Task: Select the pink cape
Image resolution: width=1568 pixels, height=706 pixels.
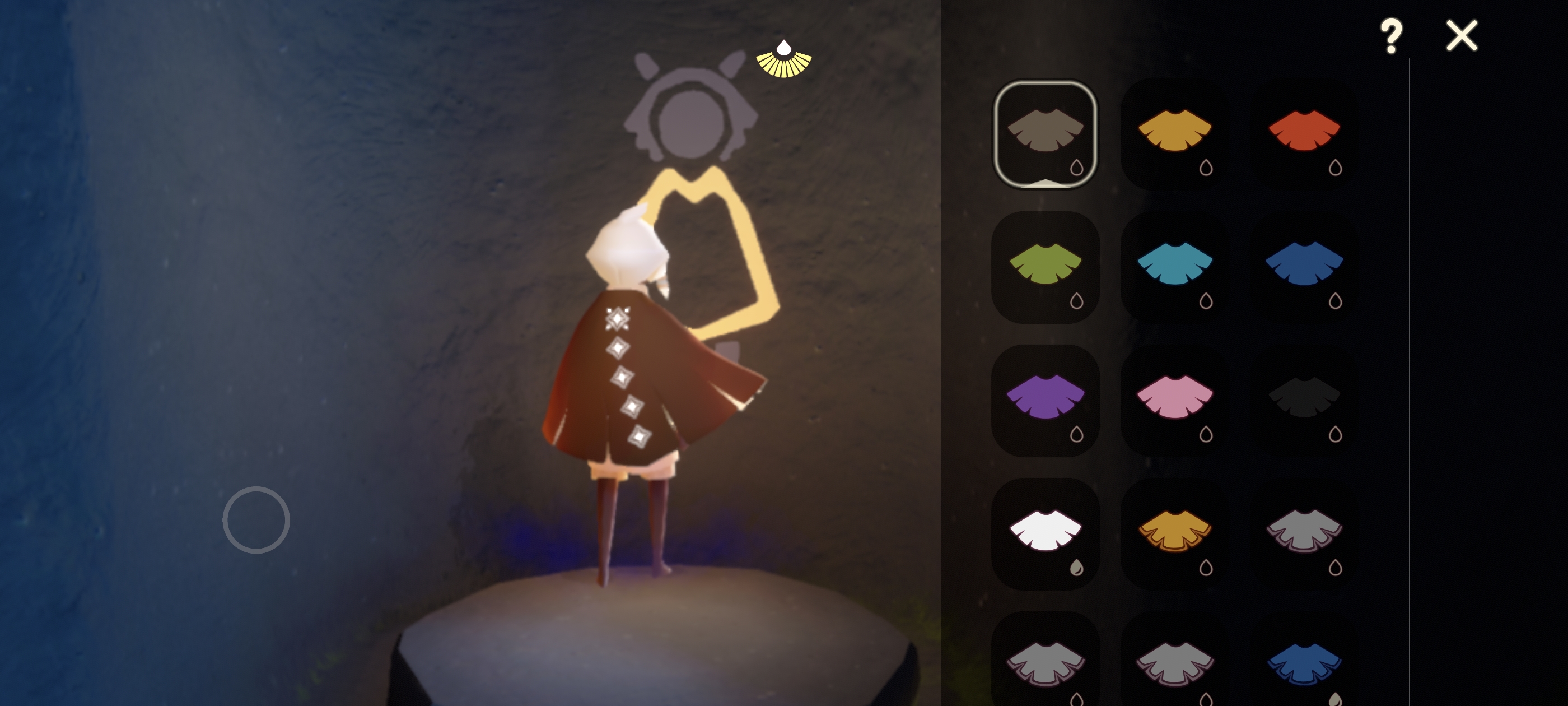Action: 1174,400
